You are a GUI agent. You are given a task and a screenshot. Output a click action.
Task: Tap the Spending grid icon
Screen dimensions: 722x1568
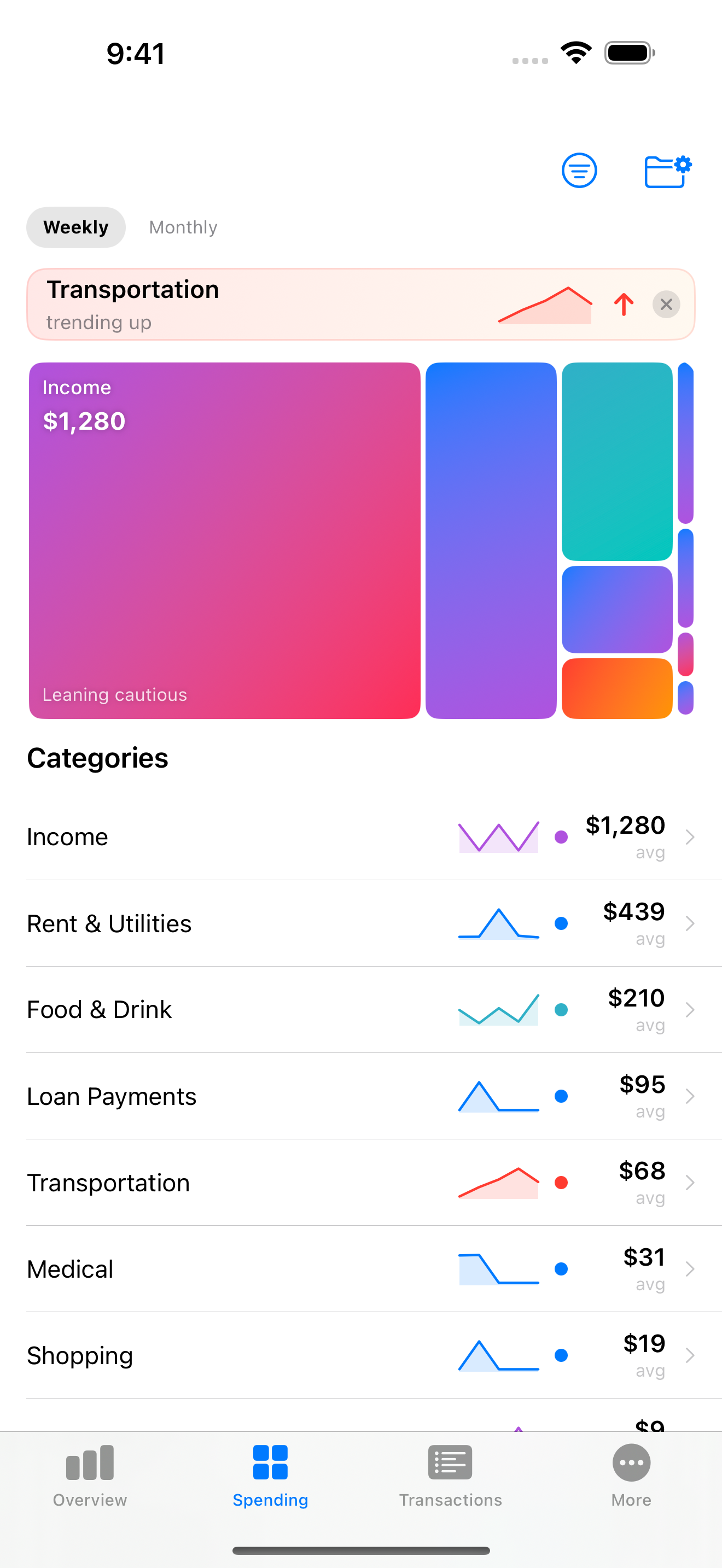coord(270,1462)
